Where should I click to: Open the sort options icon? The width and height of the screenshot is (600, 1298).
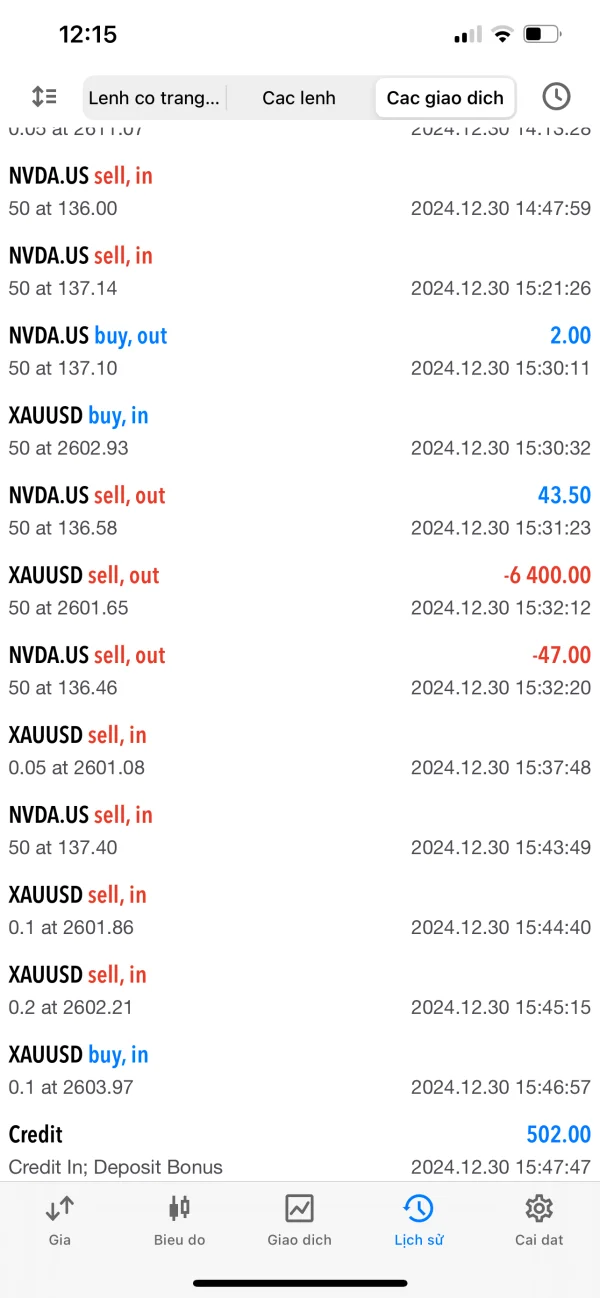click(x=44, y=97)
